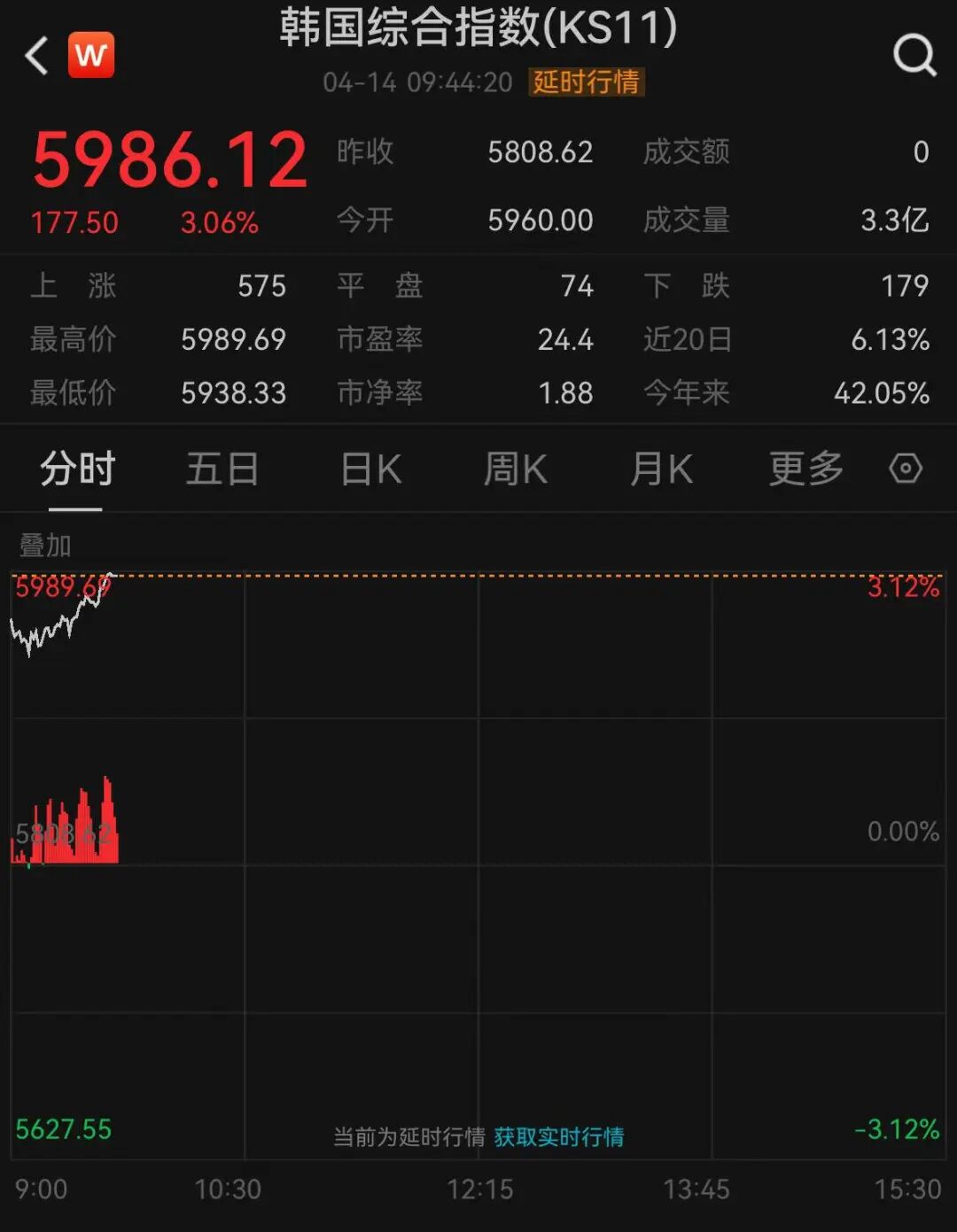The width and height of the screenshot is (957, 1232).
Task: Tap 叠加 to overlay another index
Action: coord(45,546)
